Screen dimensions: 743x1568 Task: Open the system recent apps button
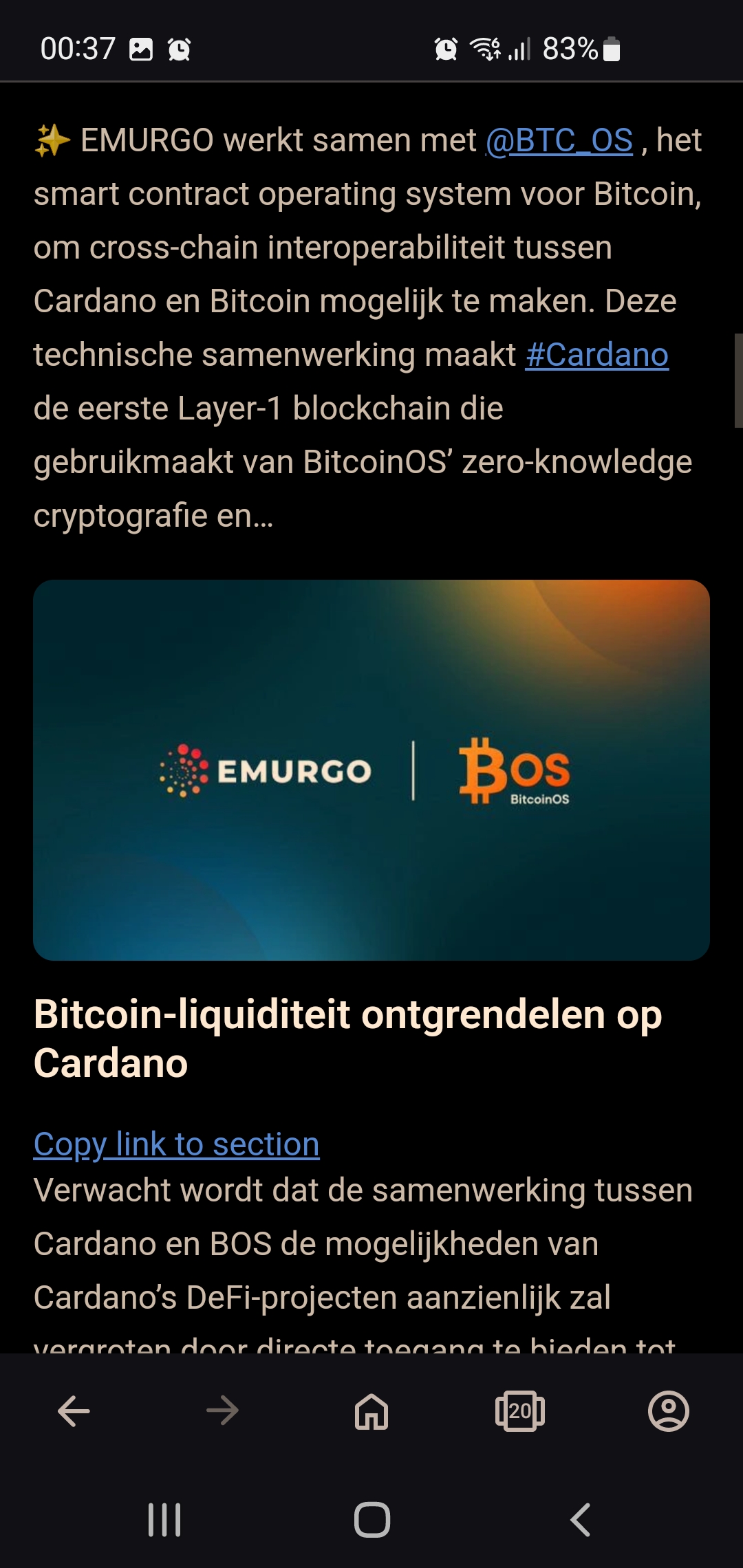click(164, 1520)
